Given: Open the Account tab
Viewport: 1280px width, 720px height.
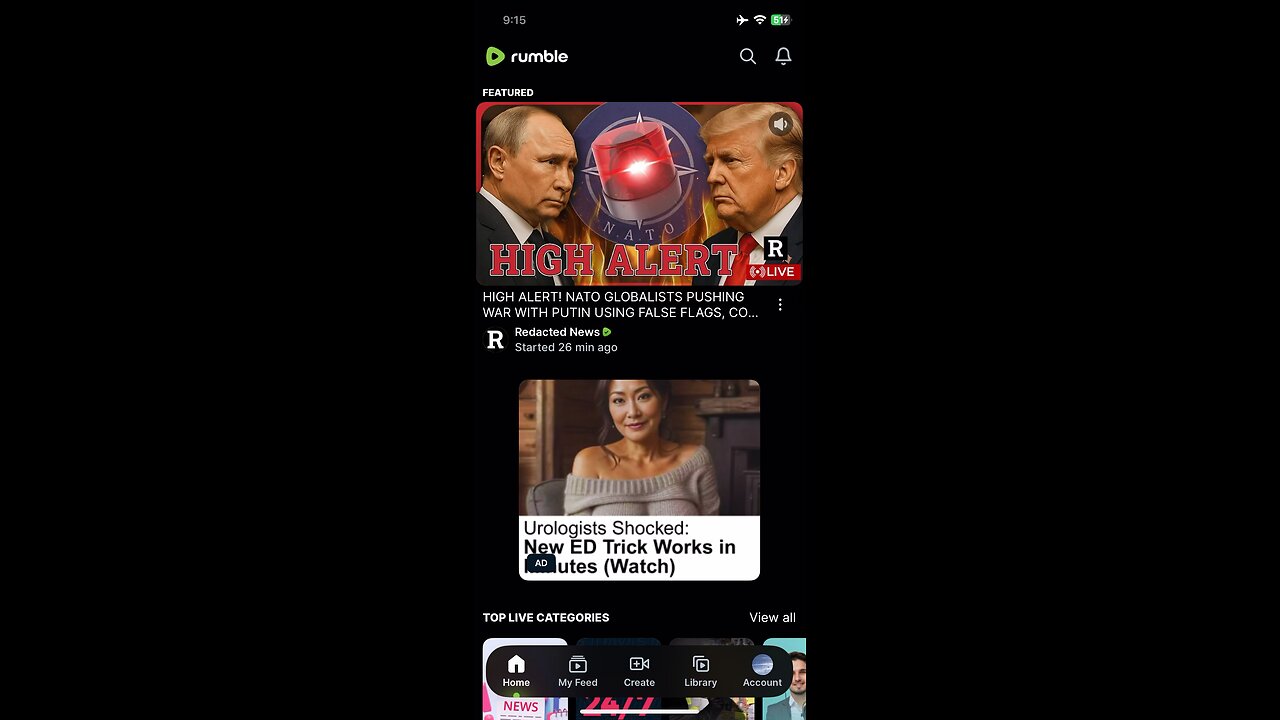Looking at the screenshot, I should click(762, 671).
